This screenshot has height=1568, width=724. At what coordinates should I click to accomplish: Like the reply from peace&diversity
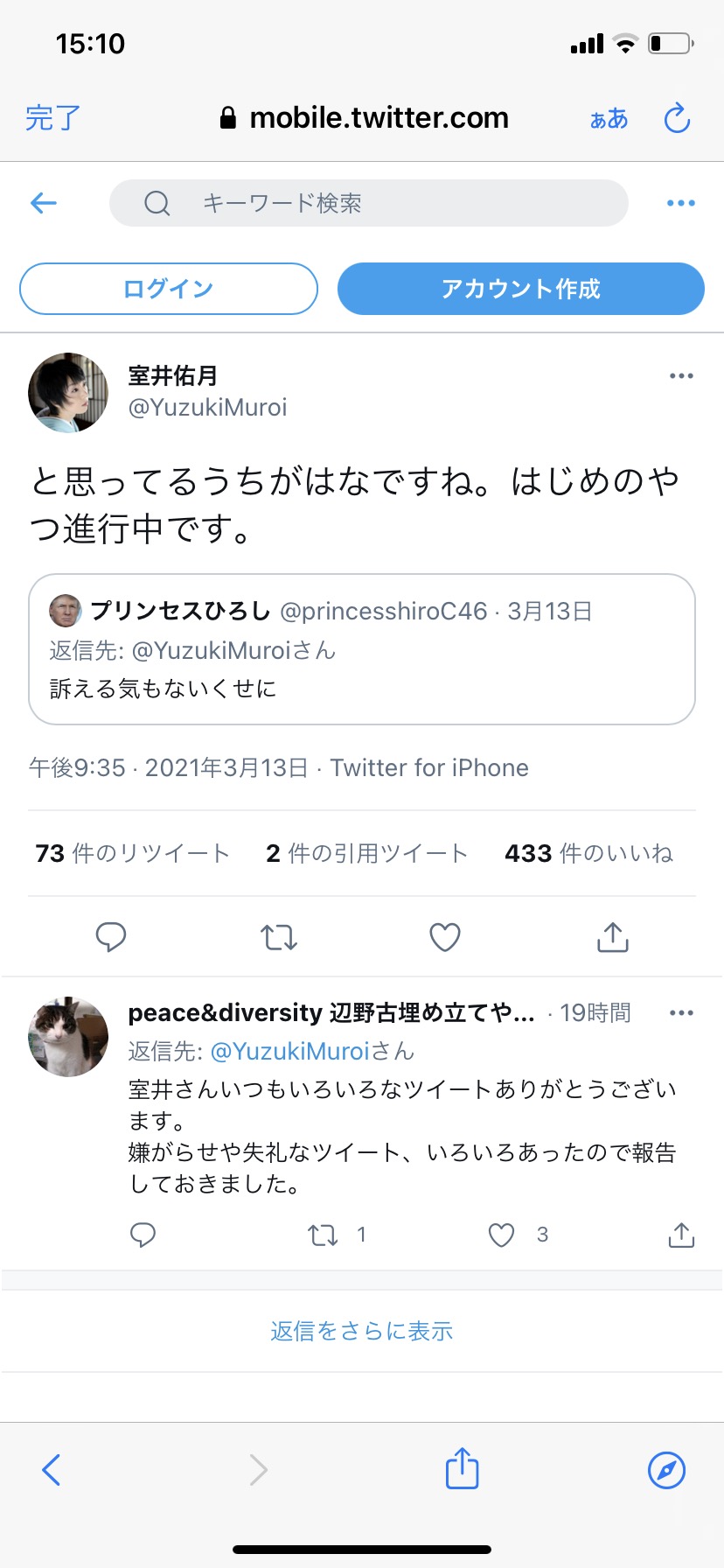(x=501, y=1235)
